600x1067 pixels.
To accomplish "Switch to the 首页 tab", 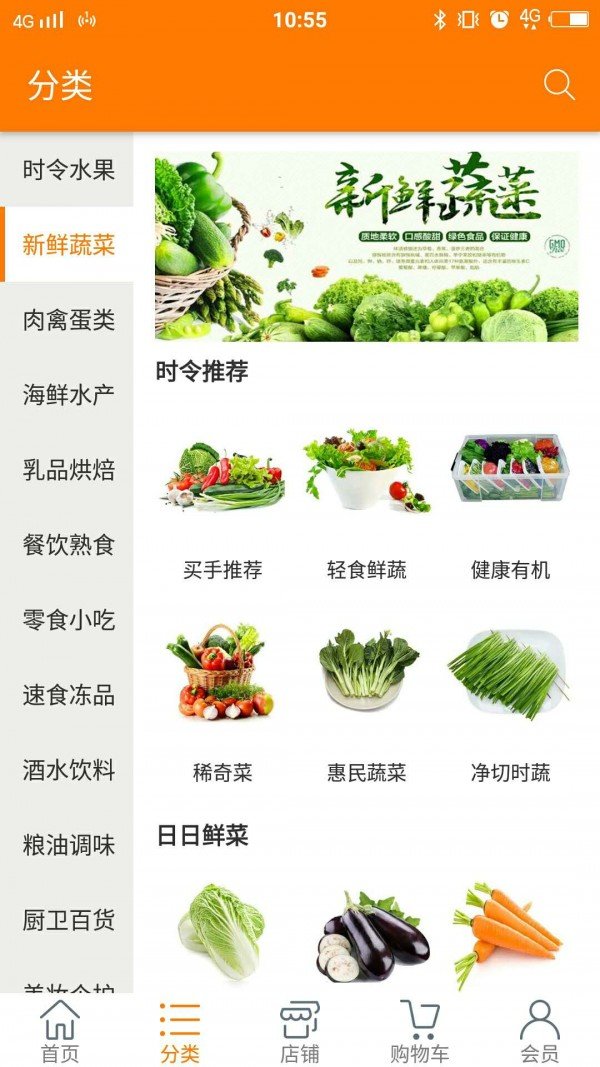I will (x=60, y=1031).
